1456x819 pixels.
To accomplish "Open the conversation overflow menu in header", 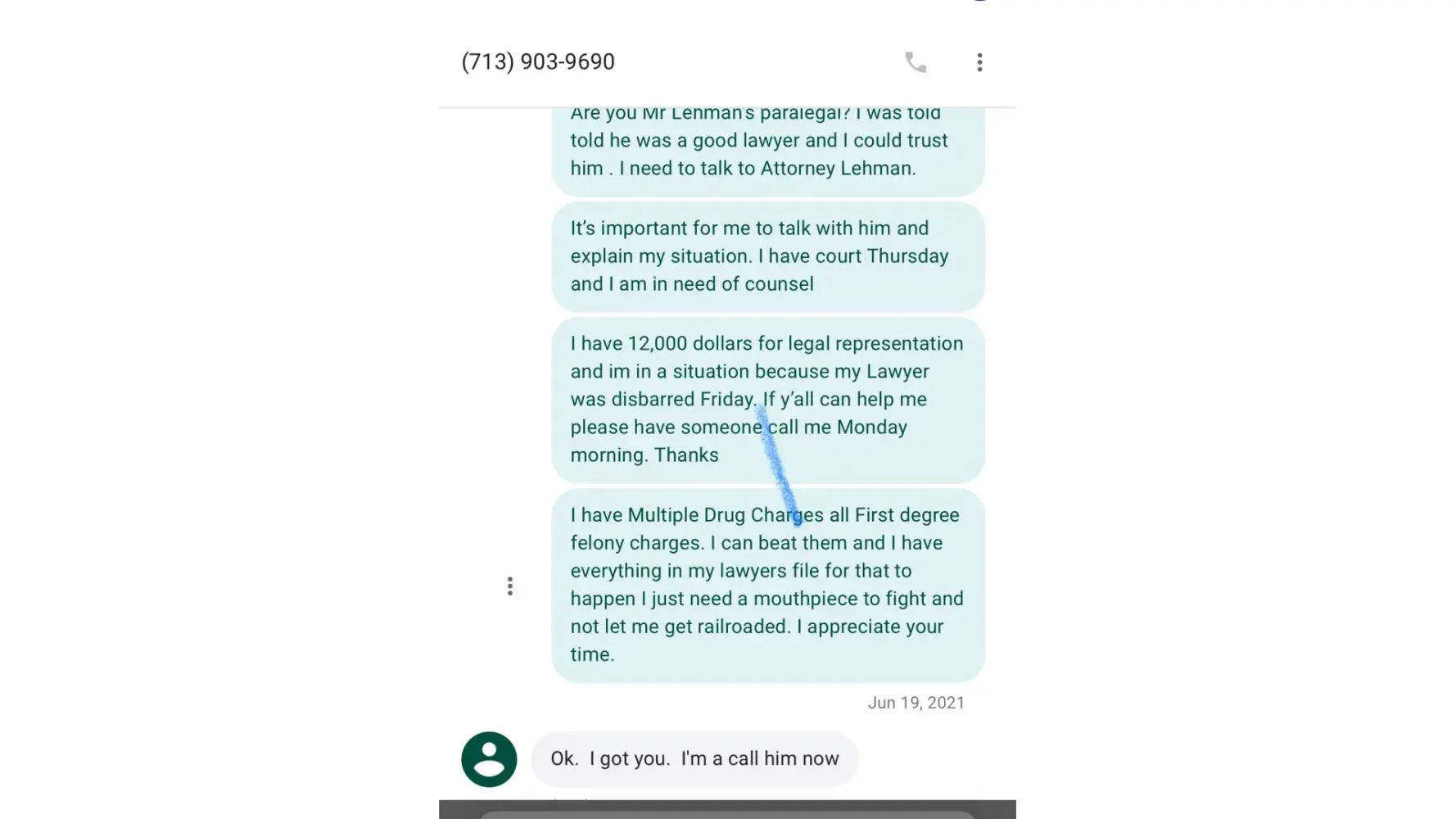I will [979, 62].
